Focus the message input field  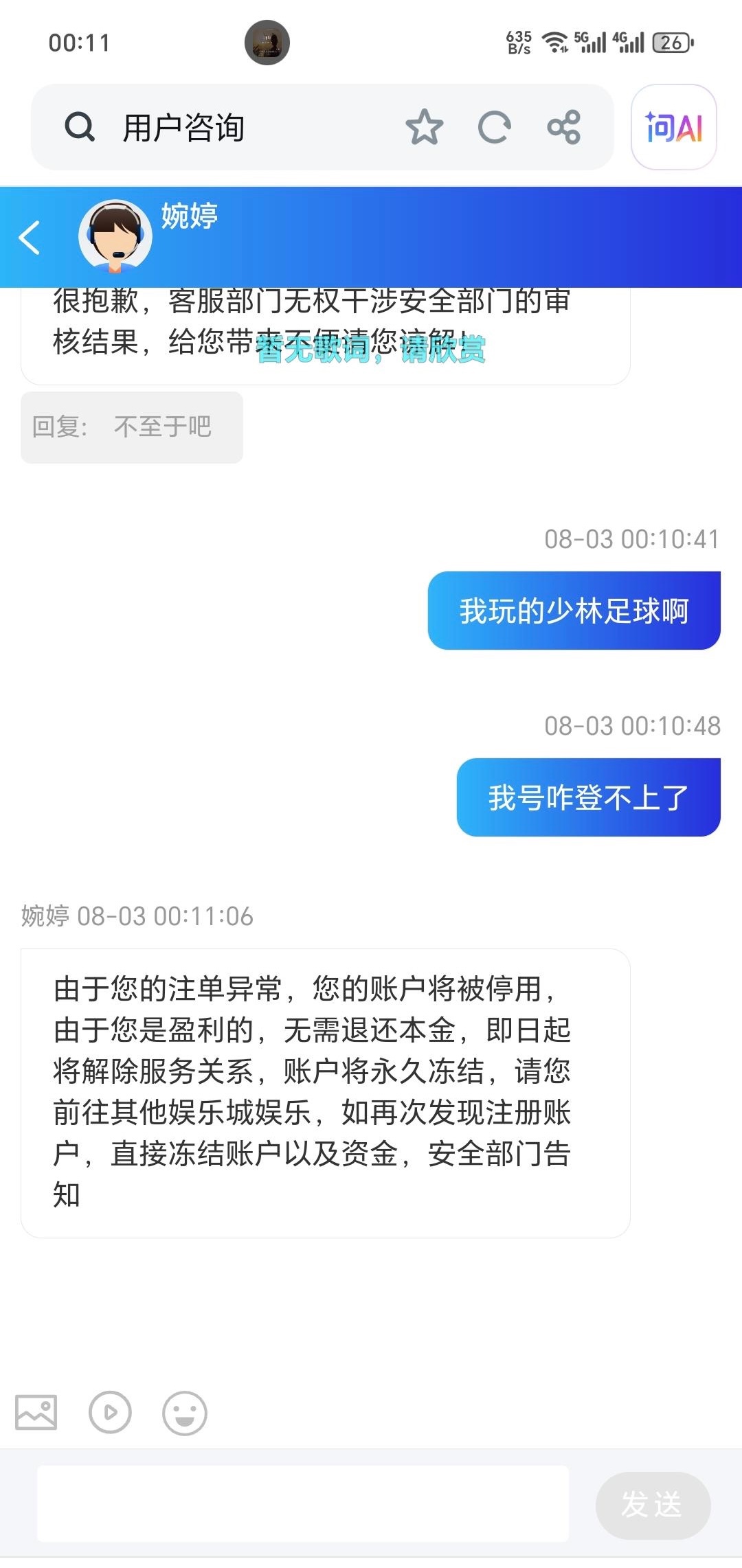click(302, 1503)
